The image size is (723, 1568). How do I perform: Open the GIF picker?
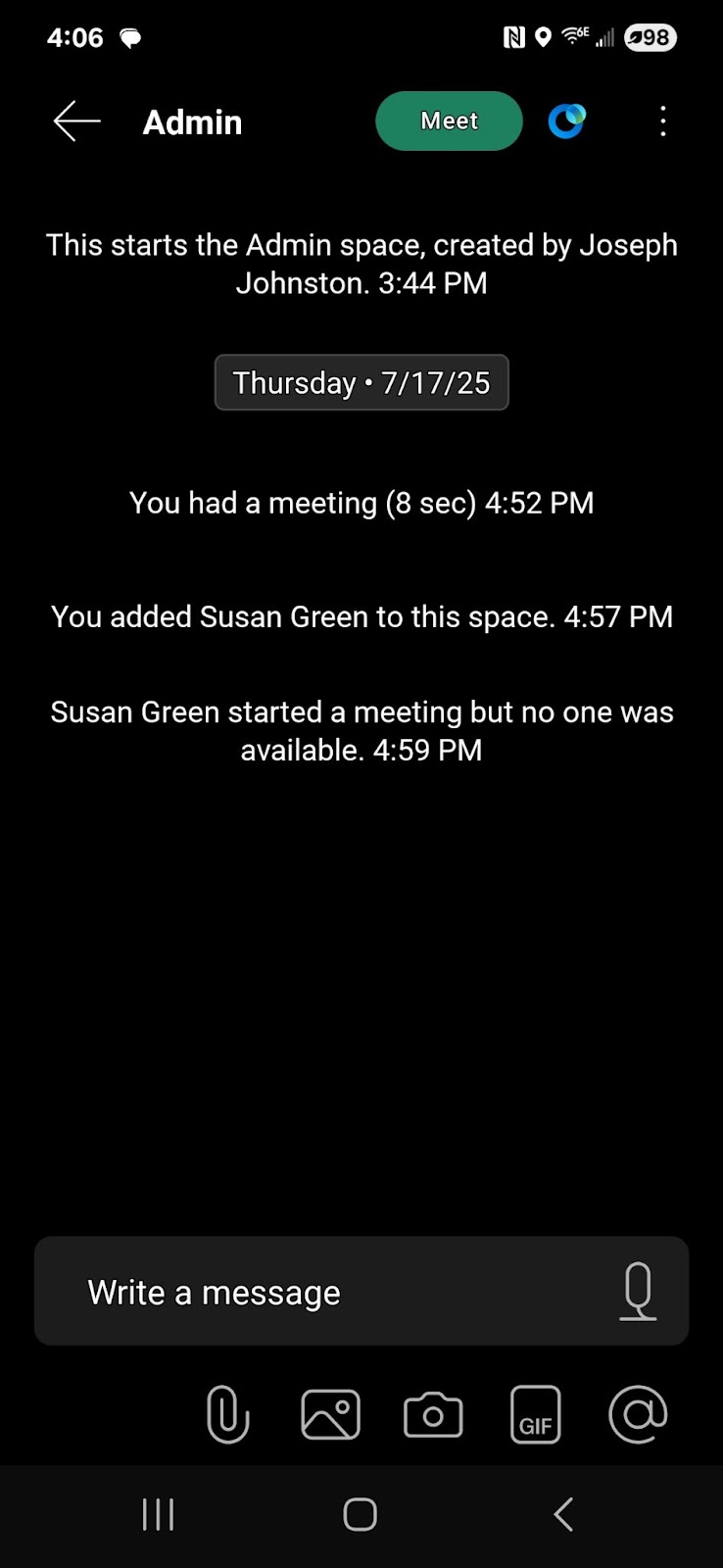pos(536,1415)
